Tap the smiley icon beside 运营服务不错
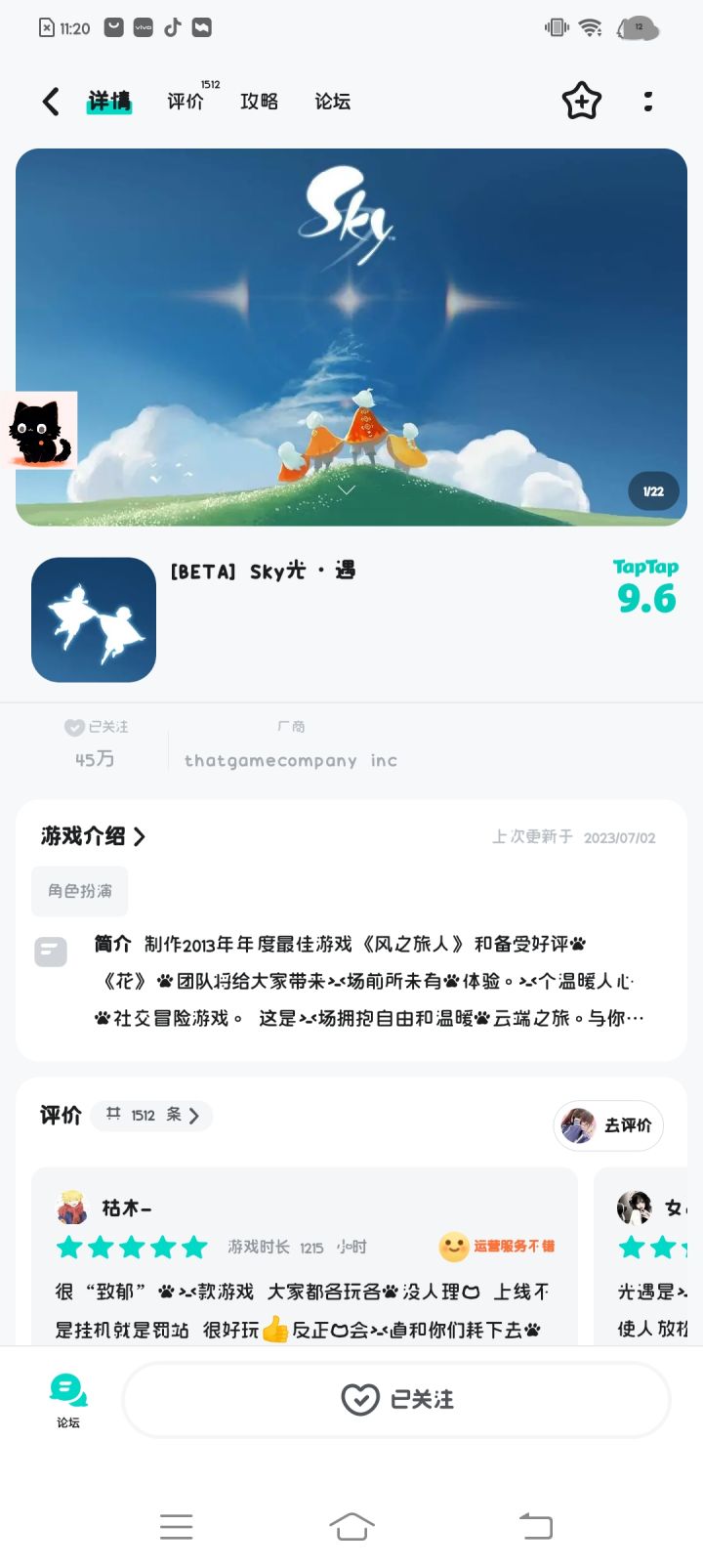703x1568 pixels. tap(455, 1247)
